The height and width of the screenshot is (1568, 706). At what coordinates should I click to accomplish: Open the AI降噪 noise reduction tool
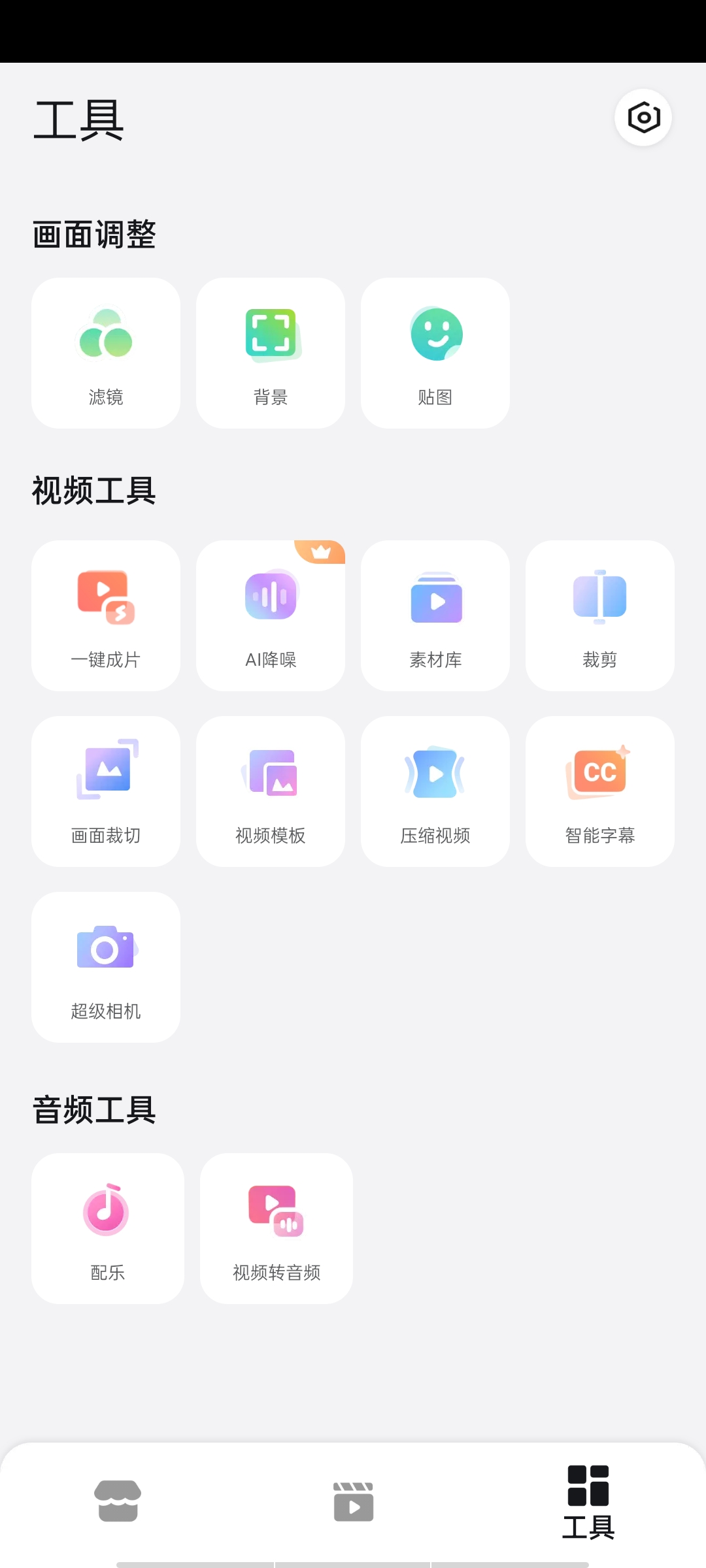click(x=271, y=615)
